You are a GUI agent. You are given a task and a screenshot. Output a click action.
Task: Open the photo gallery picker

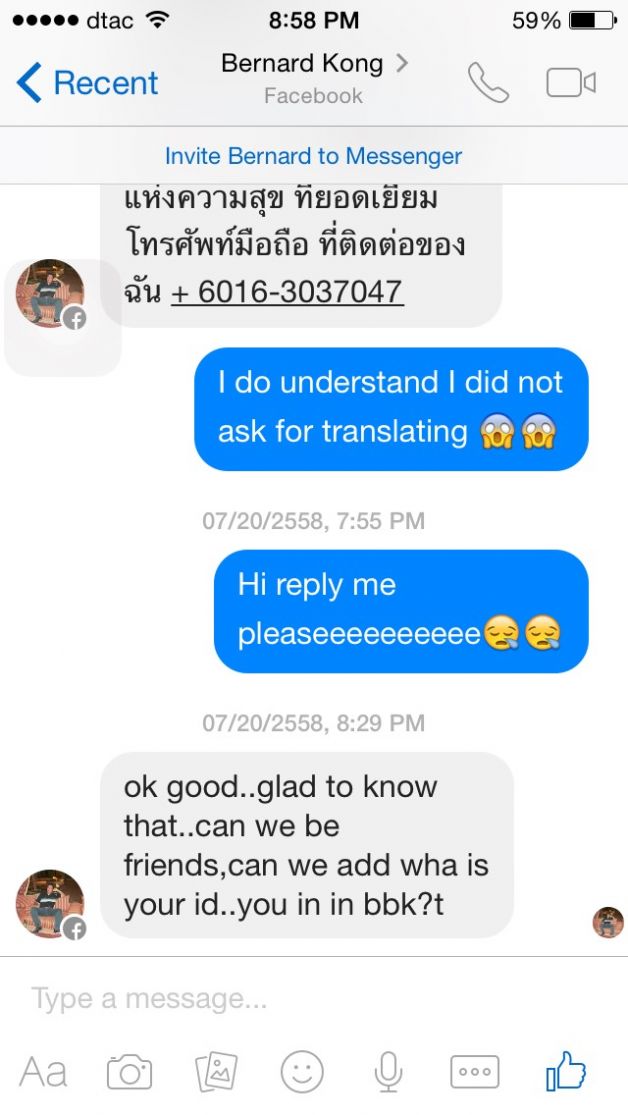tap(216, 1072)
